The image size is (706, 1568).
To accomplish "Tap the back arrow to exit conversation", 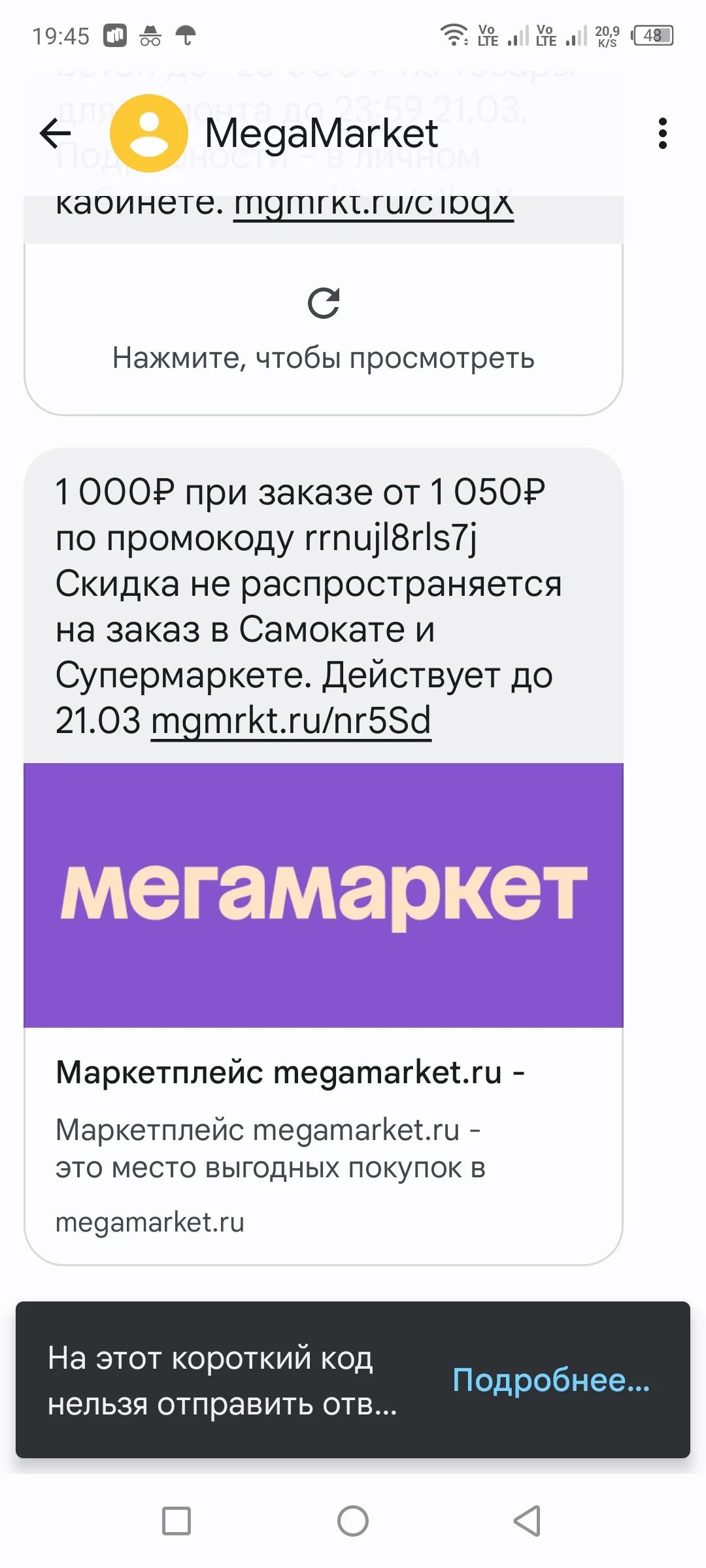I will [x=55, y=134].
